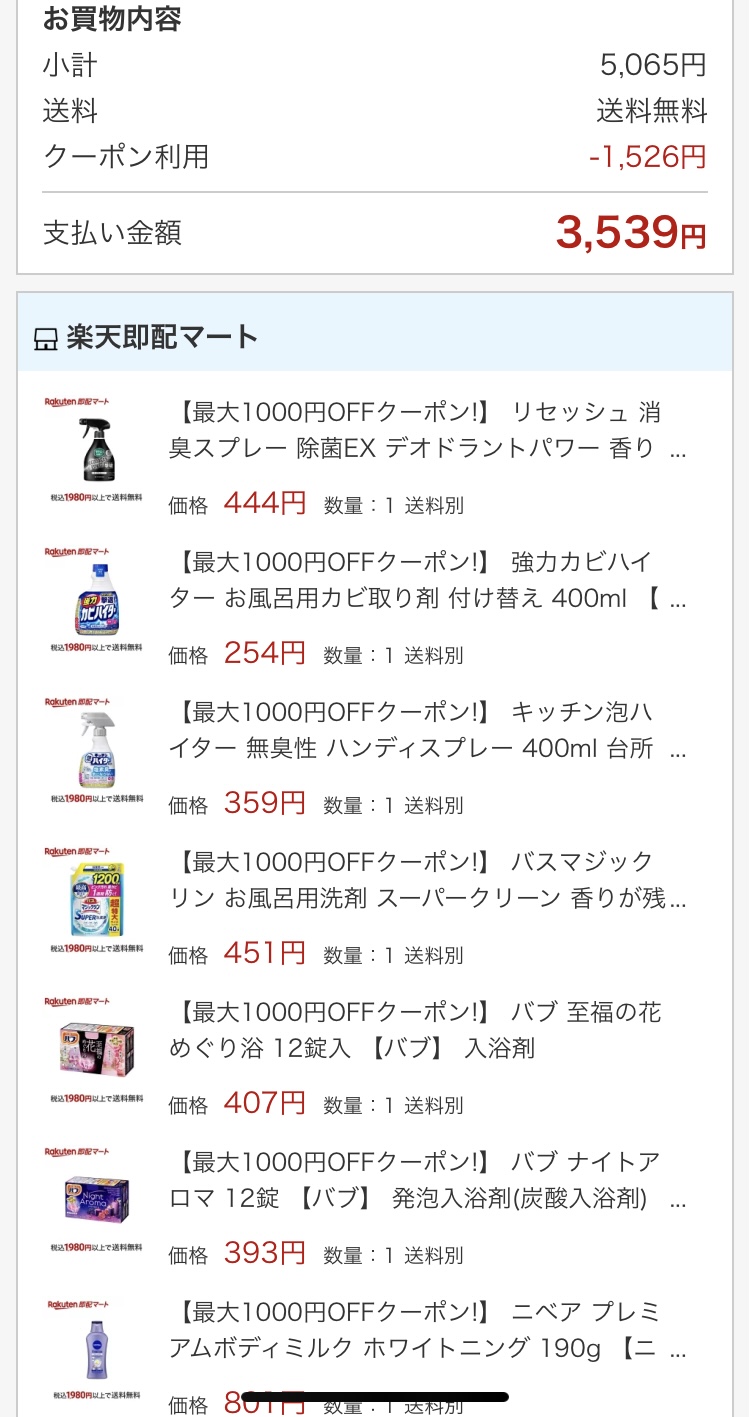View the バブ 至福の花めぐり浴 item
The width and height of the screenshot is (749, 1417).
pos(415,1030)
